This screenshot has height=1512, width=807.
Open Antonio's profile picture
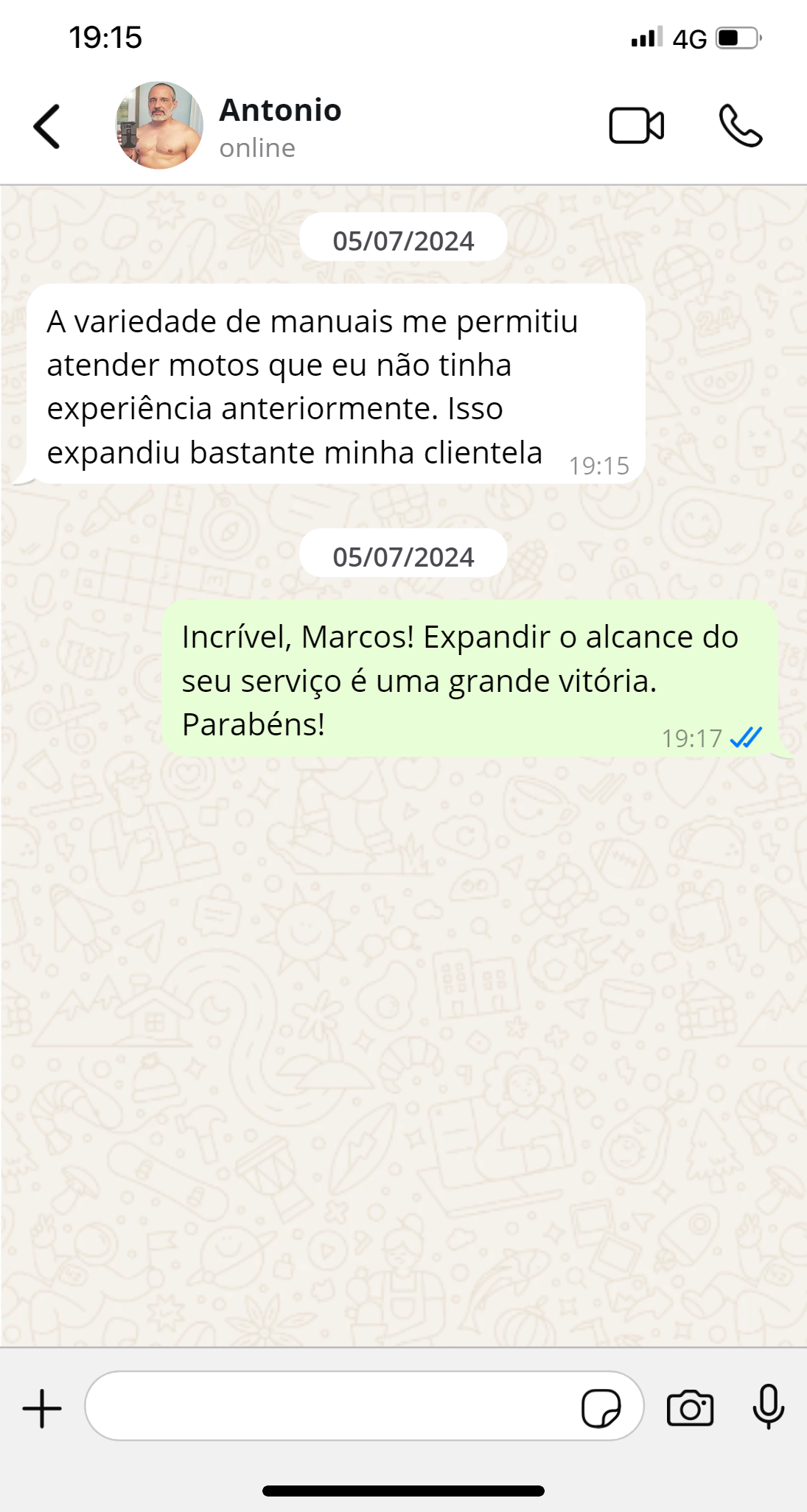coord(159,125)
